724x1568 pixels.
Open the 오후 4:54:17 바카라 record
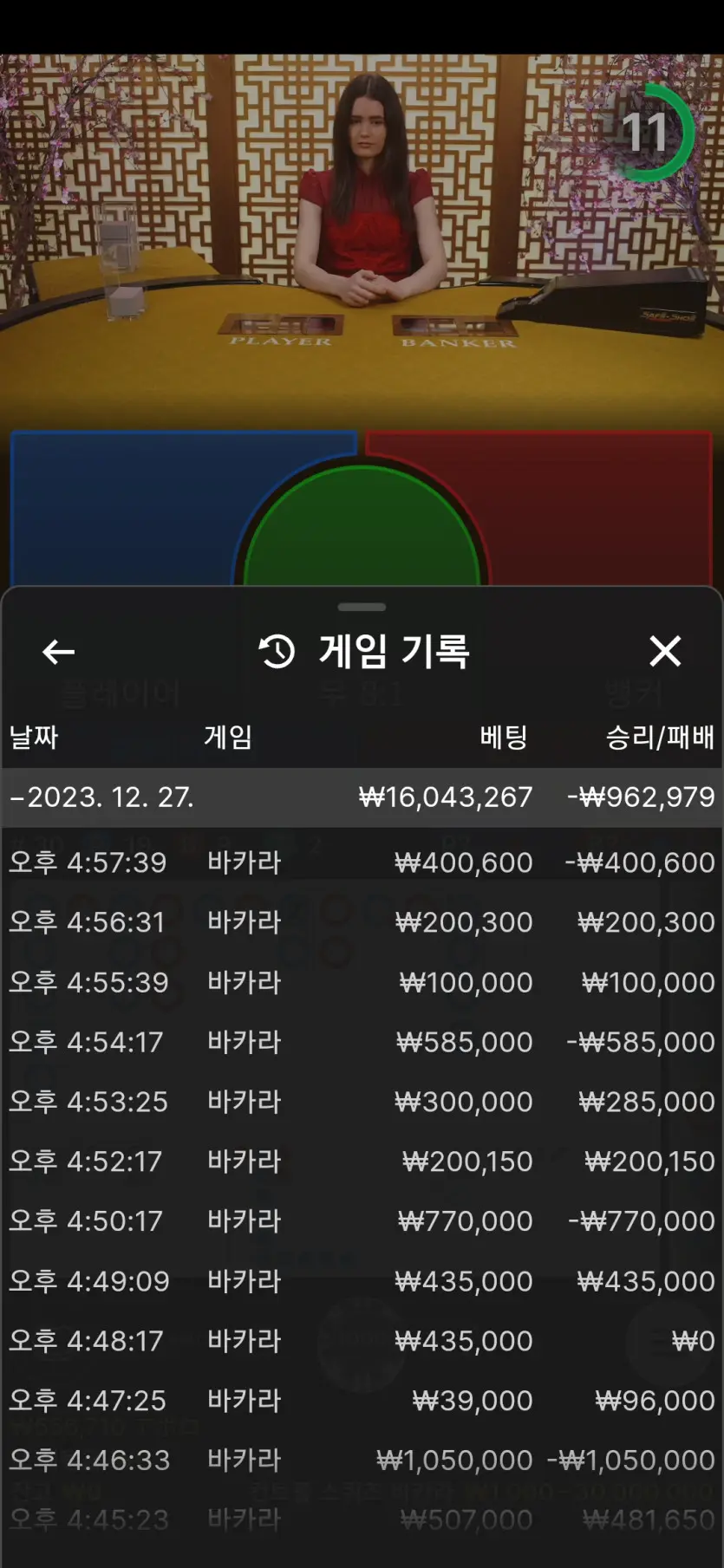362,1042
